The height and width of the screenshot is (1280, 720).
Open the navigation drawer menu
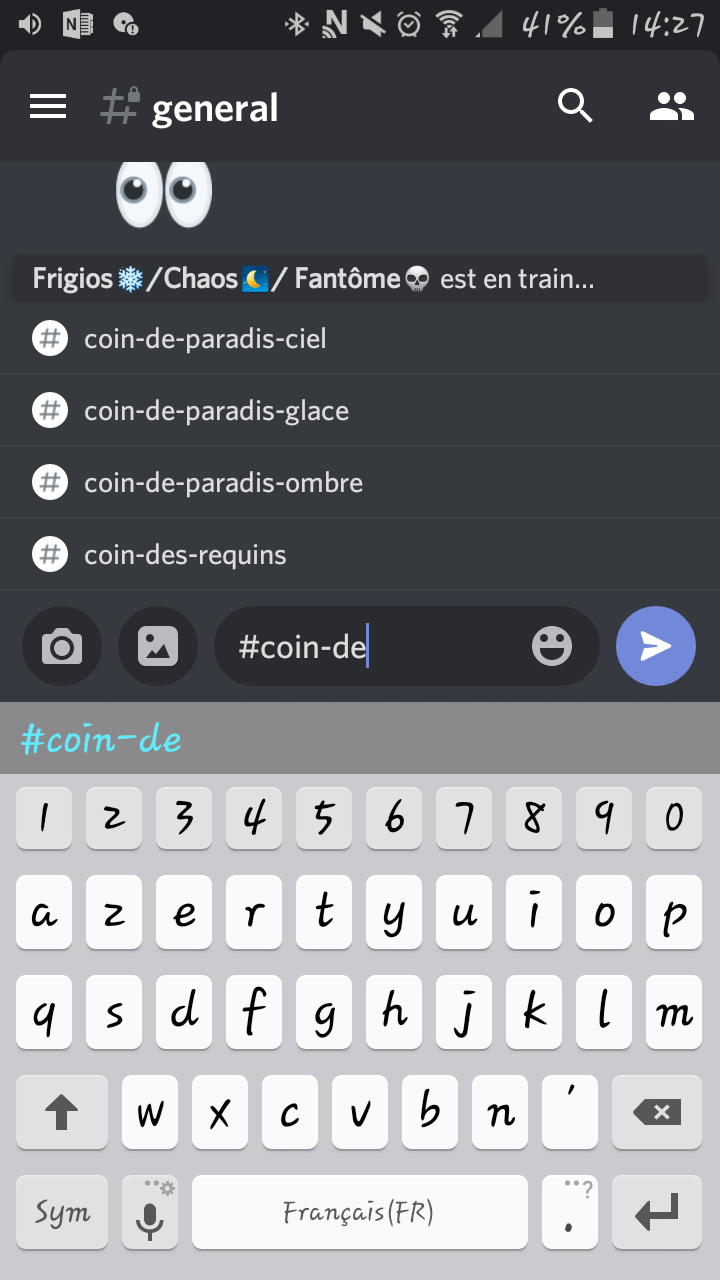(48, 107)
